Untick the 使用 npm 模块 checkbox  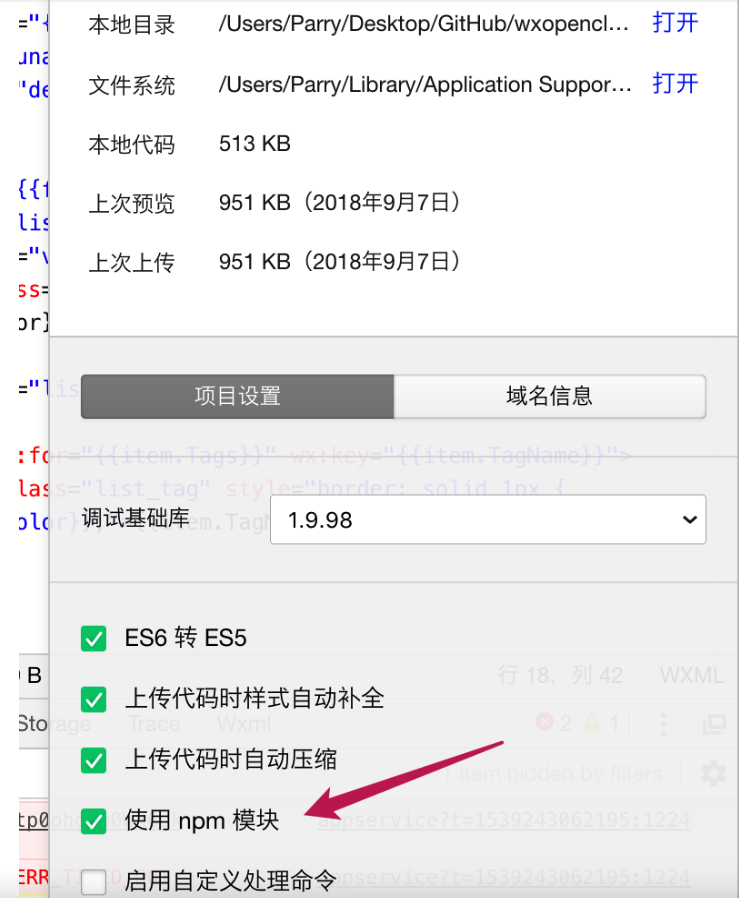[94, 821]
